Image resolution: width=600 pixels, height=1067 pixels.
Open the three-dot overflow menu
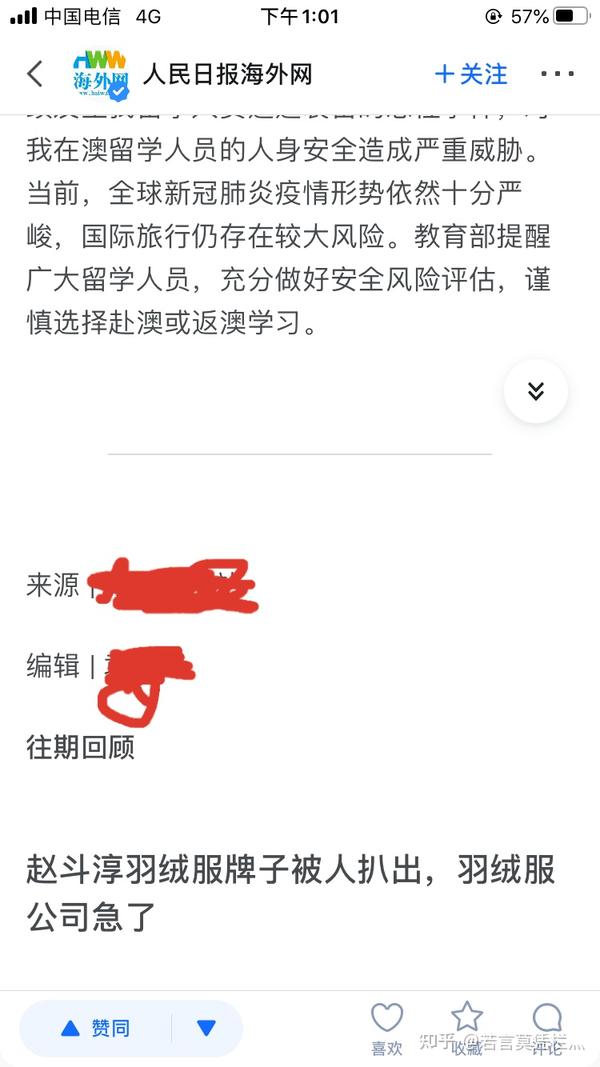point(558,74)
